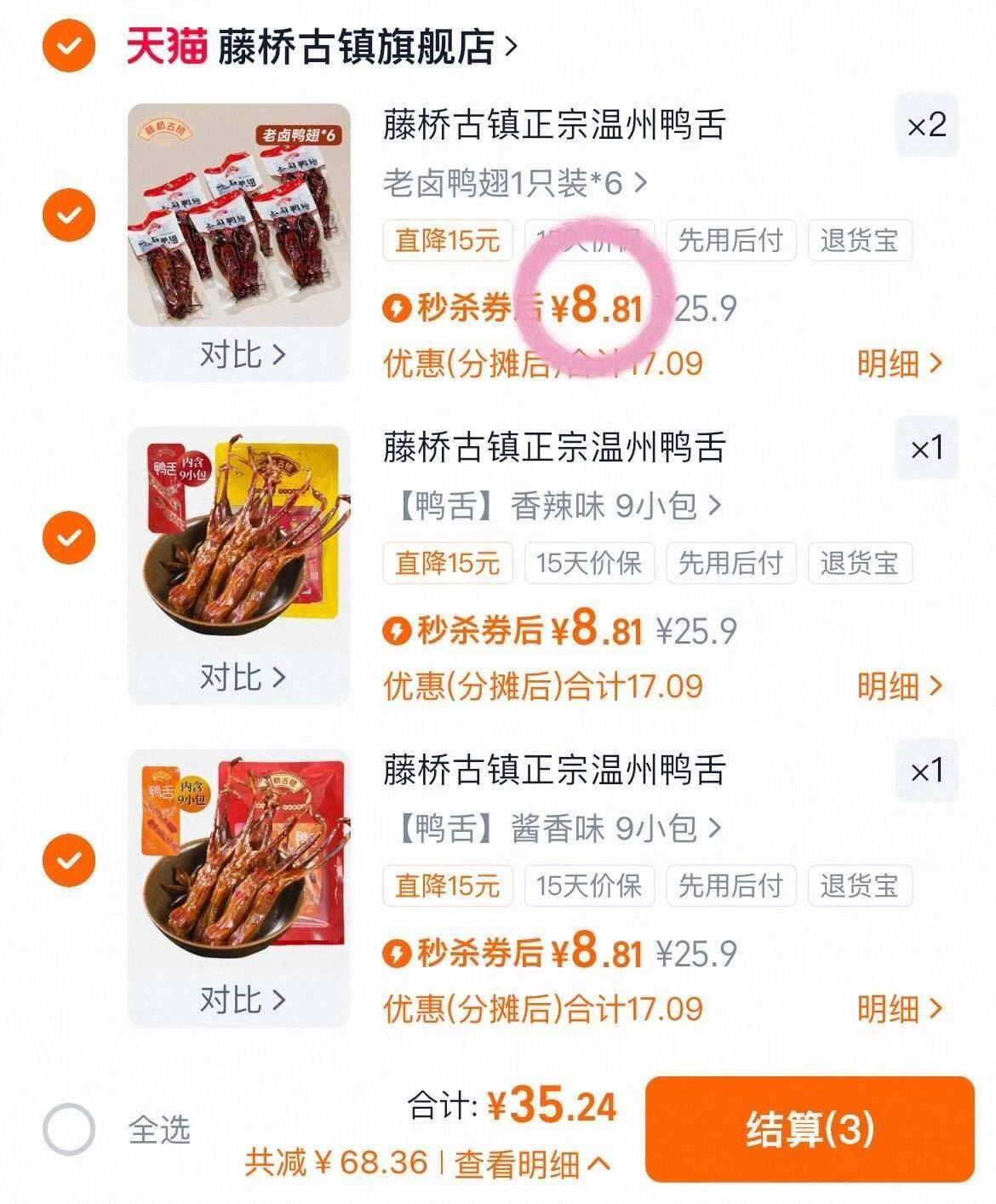
Task: Change the 香辣味 9小包 specification
Action: [558, 506]
